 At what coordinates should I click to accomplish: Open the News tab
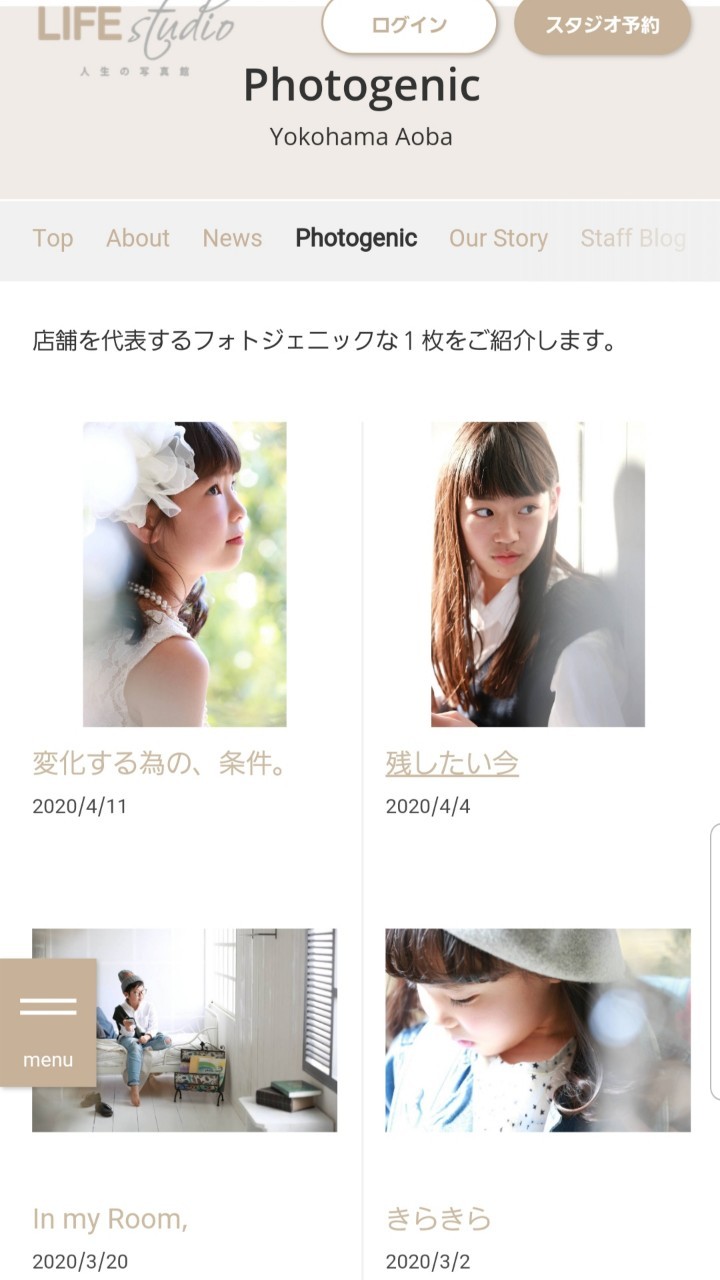click(232, 238)
